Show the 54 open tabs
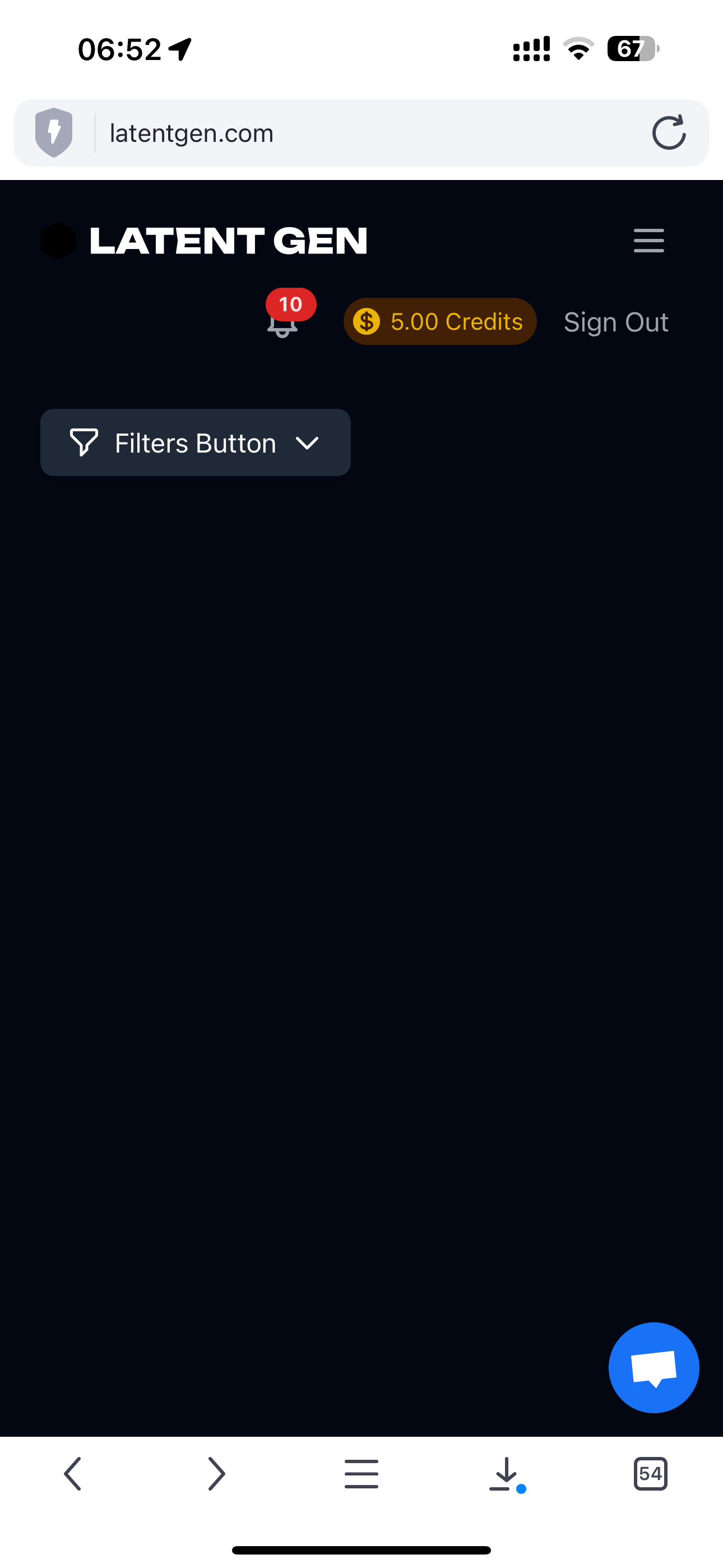Image resolution: width=723 pixels, height=1568 pixels. (x=650, y=1474)
